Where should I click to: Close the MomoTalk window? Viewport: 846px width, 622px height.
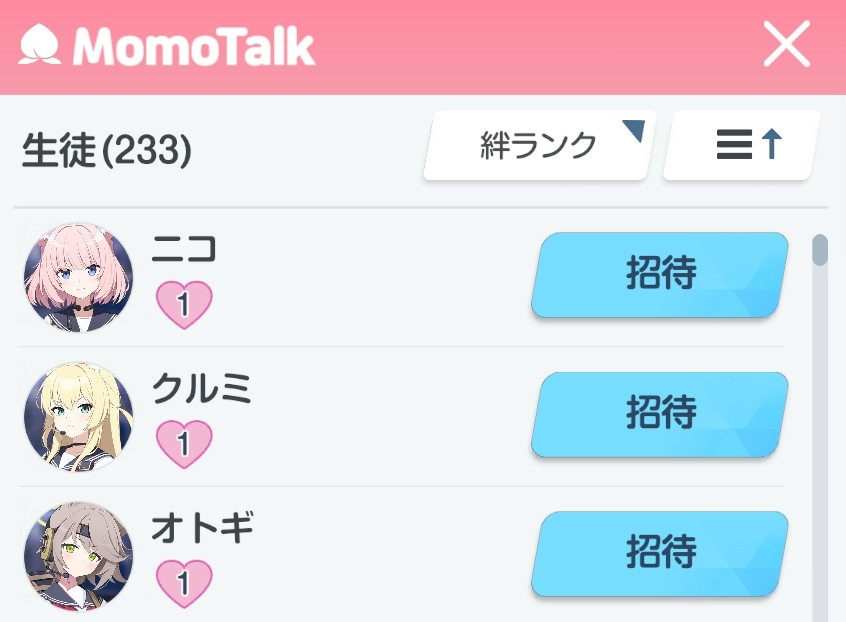[x=786, y=45]
